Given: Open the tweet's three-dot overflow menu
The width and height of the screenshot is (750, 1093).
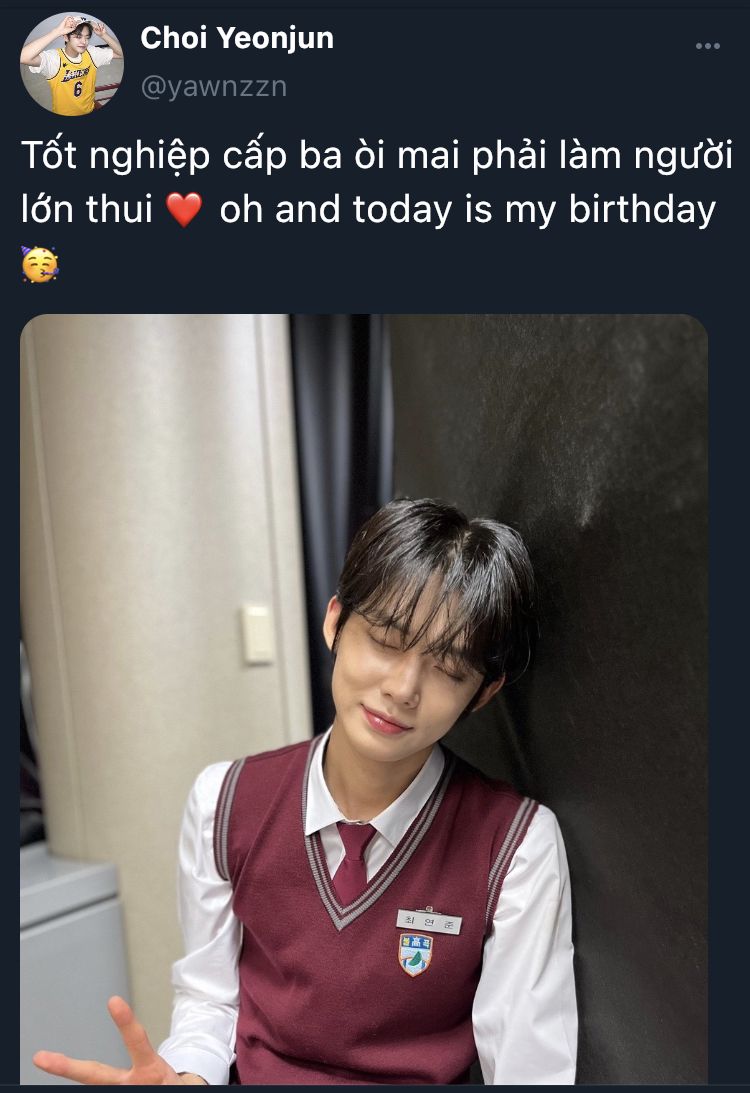Looking at the screenshot, I should click(708, 46).
